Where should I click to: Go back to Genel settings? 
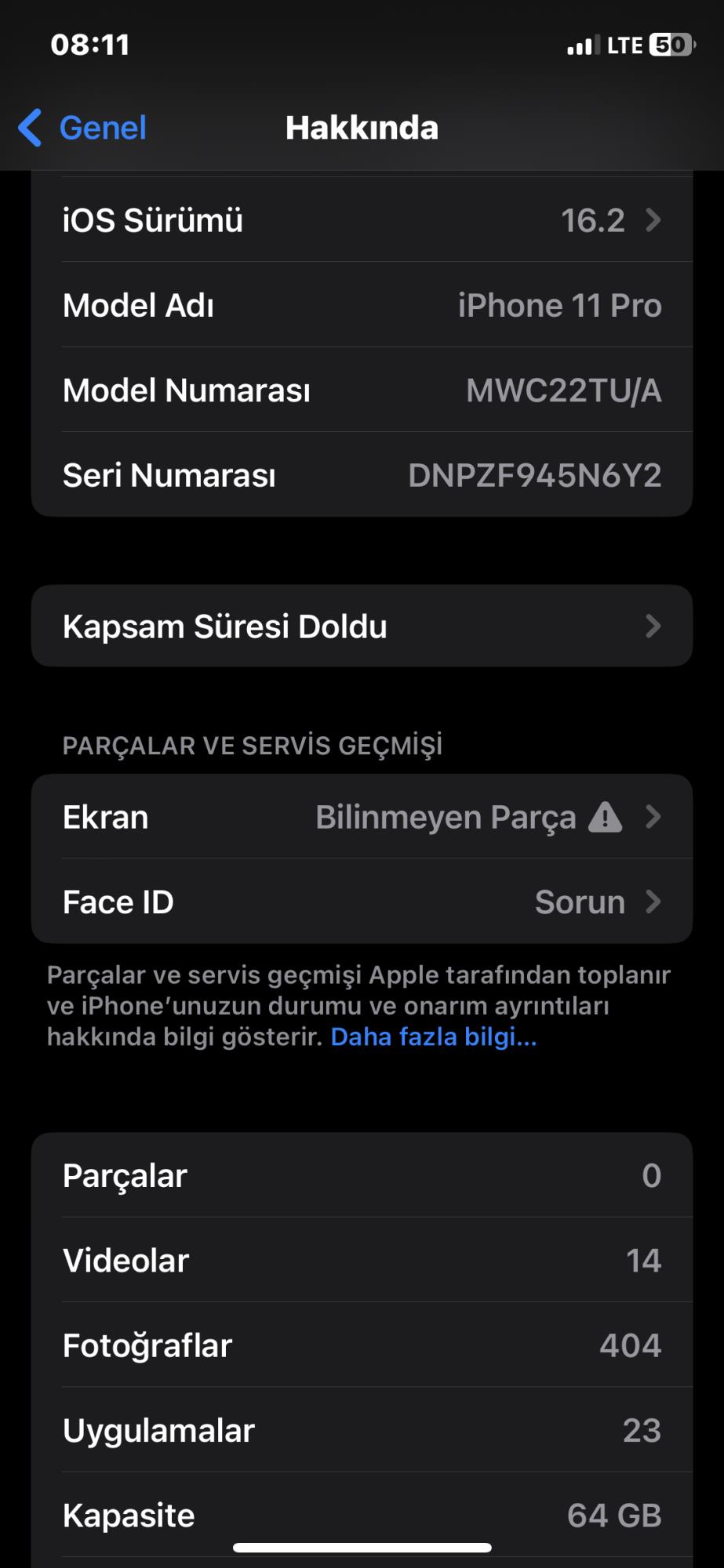[82, 128]
